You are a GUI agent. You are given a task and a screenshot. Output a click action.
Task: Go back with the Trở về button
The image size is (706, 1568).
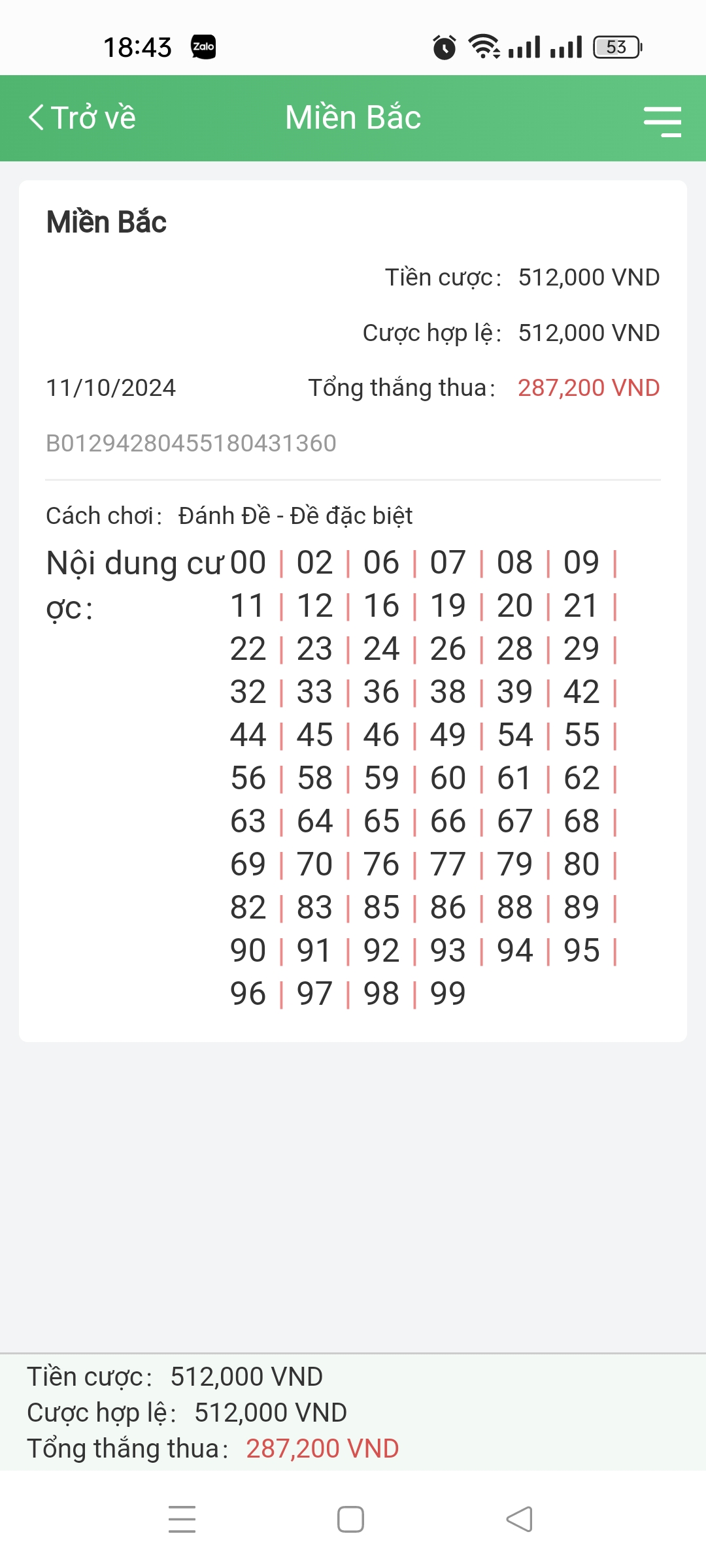coord(82,118)
